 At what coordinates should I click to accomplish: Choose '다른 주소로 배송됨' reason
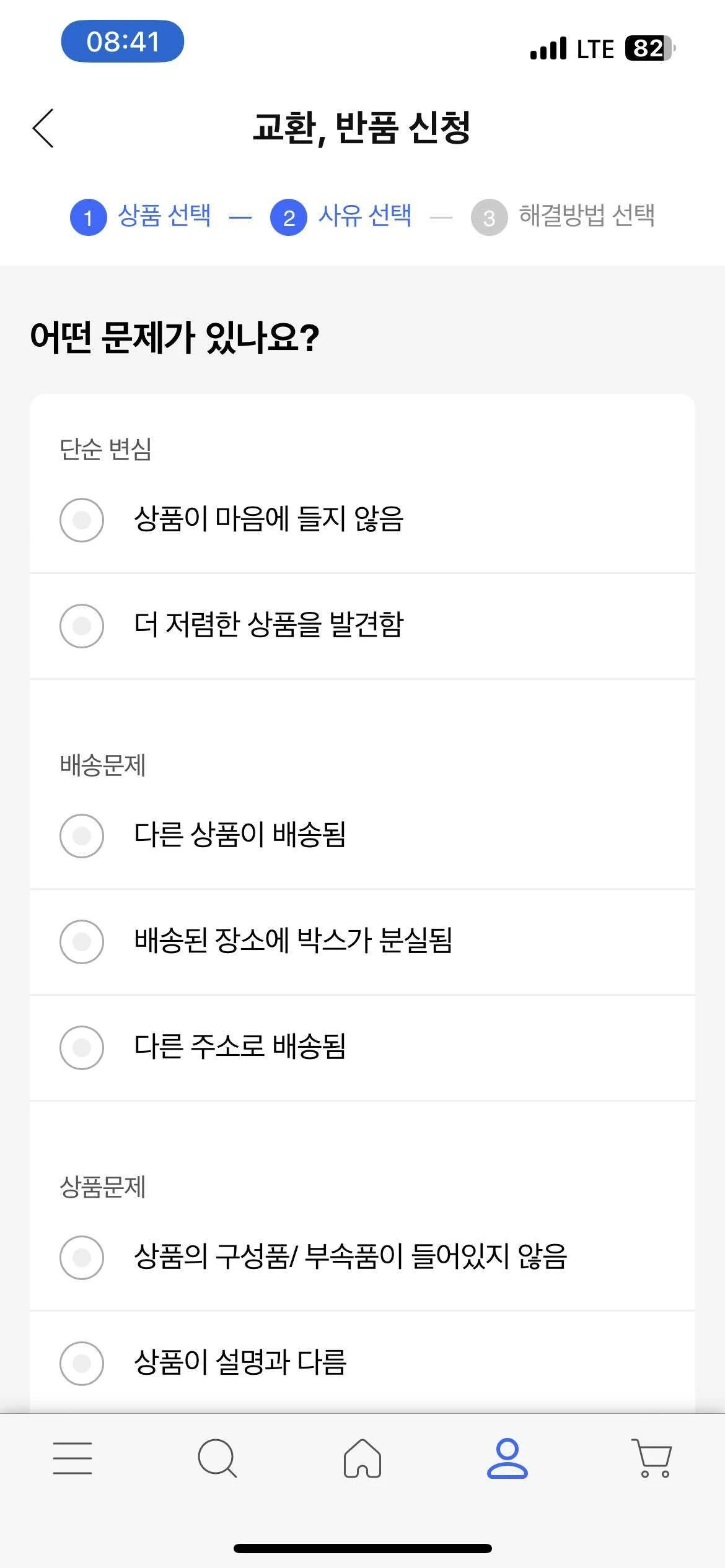click(x=362, y=1047)
